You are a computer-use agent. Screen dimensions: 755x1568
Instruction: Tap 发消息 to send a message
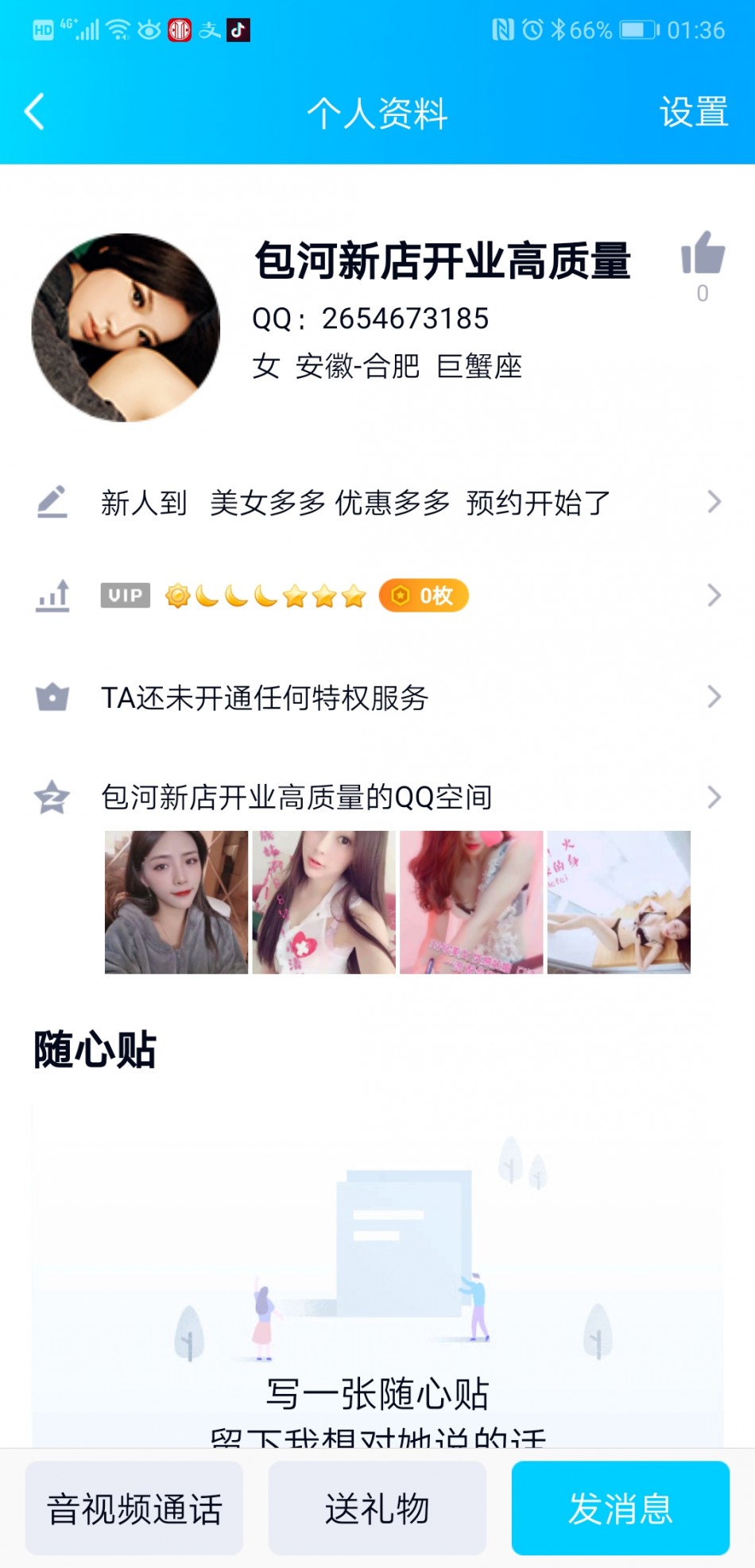620,1508
